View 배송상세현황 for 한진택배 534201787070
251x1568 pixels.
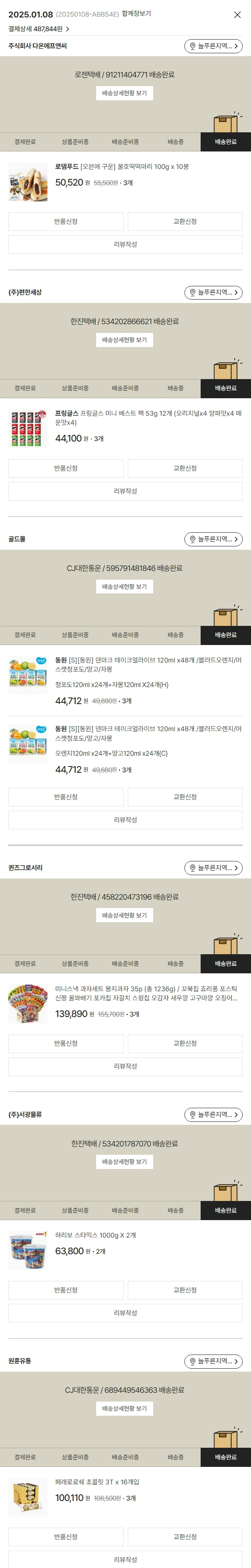point(124,1162)
